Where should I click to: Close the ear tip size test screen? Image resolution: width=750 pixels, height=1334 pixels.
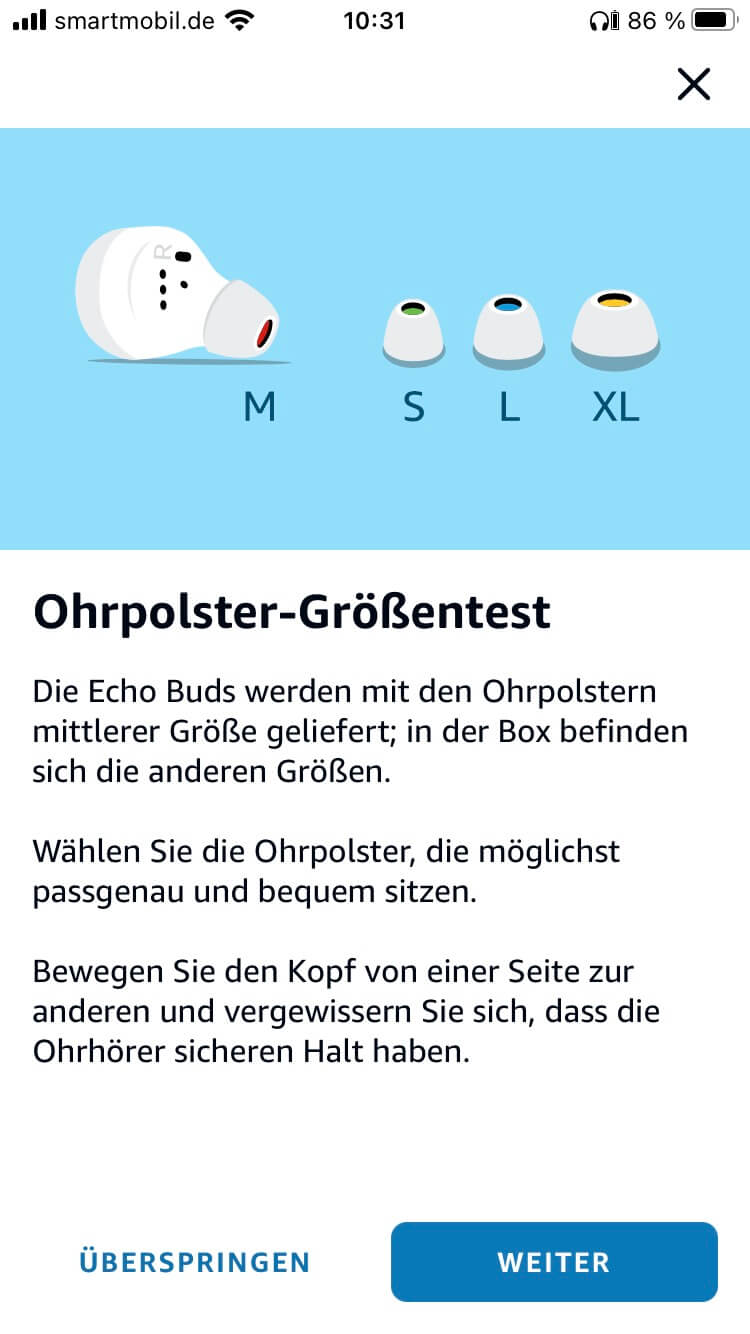(x=693, y=85)
